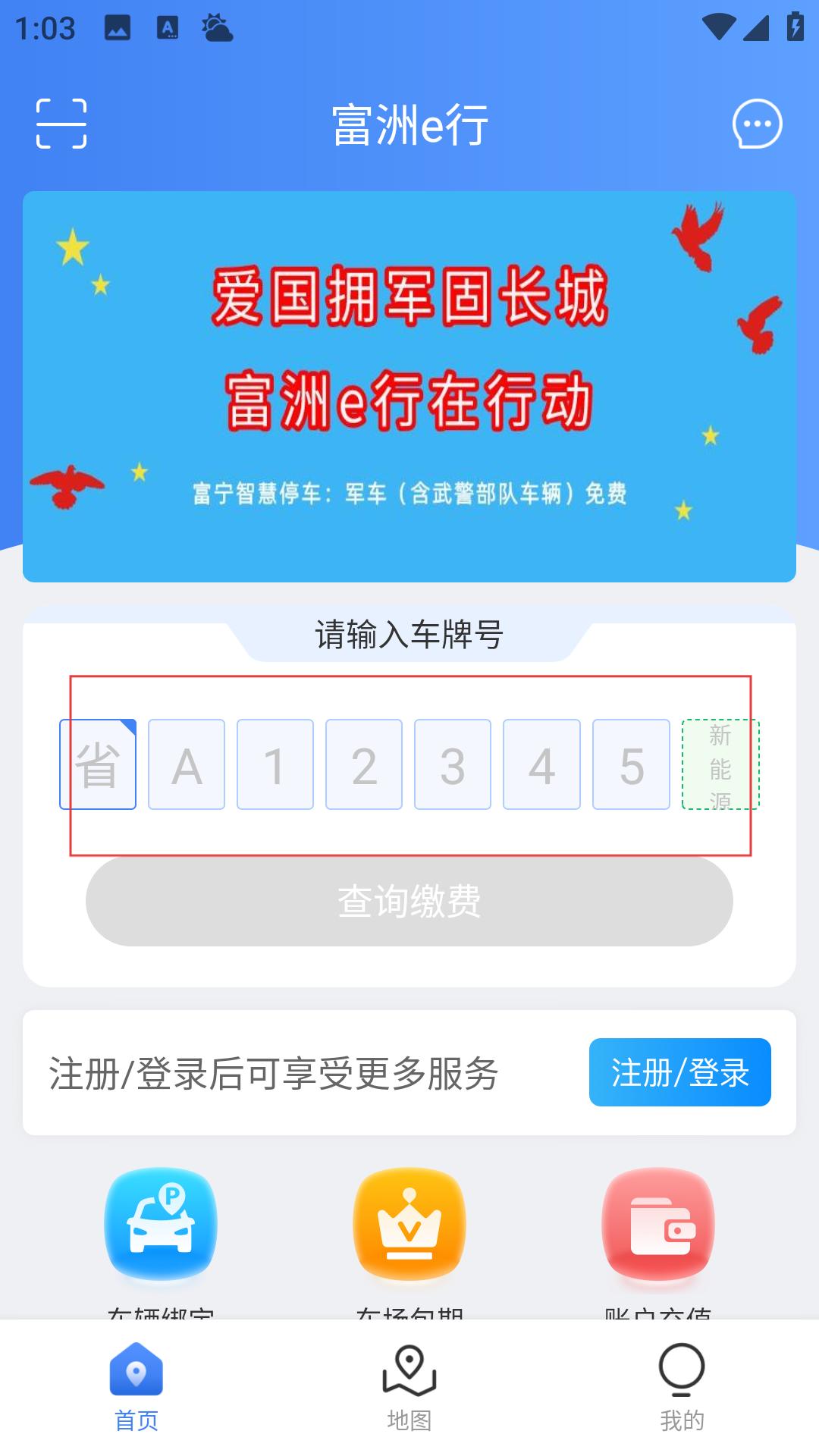Screen dimensions: 819x1456
Task: Switch to the 我的 tab
Action: (682, 1388)
